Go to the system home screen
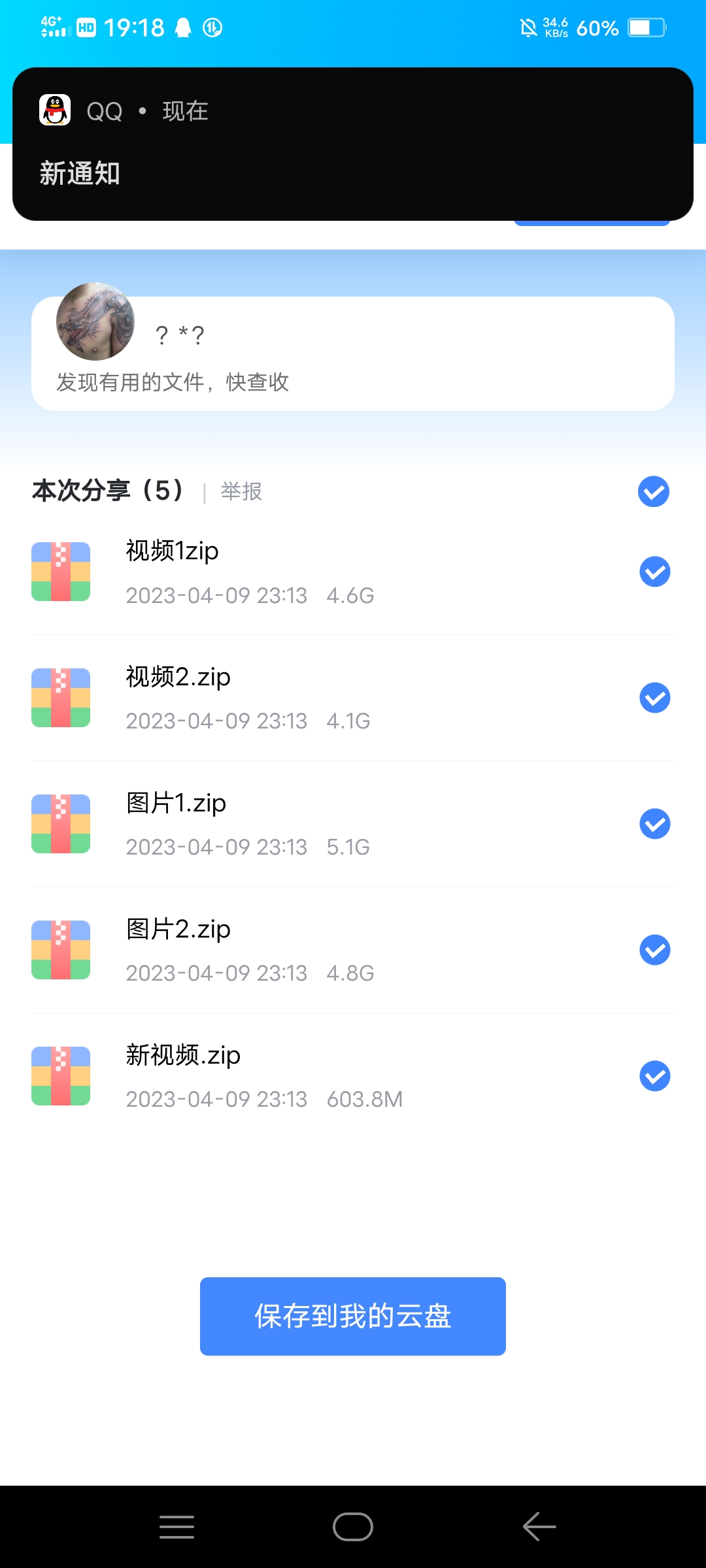The height and width of the screenshot is (1568, 706). [x=353, y=1527]
